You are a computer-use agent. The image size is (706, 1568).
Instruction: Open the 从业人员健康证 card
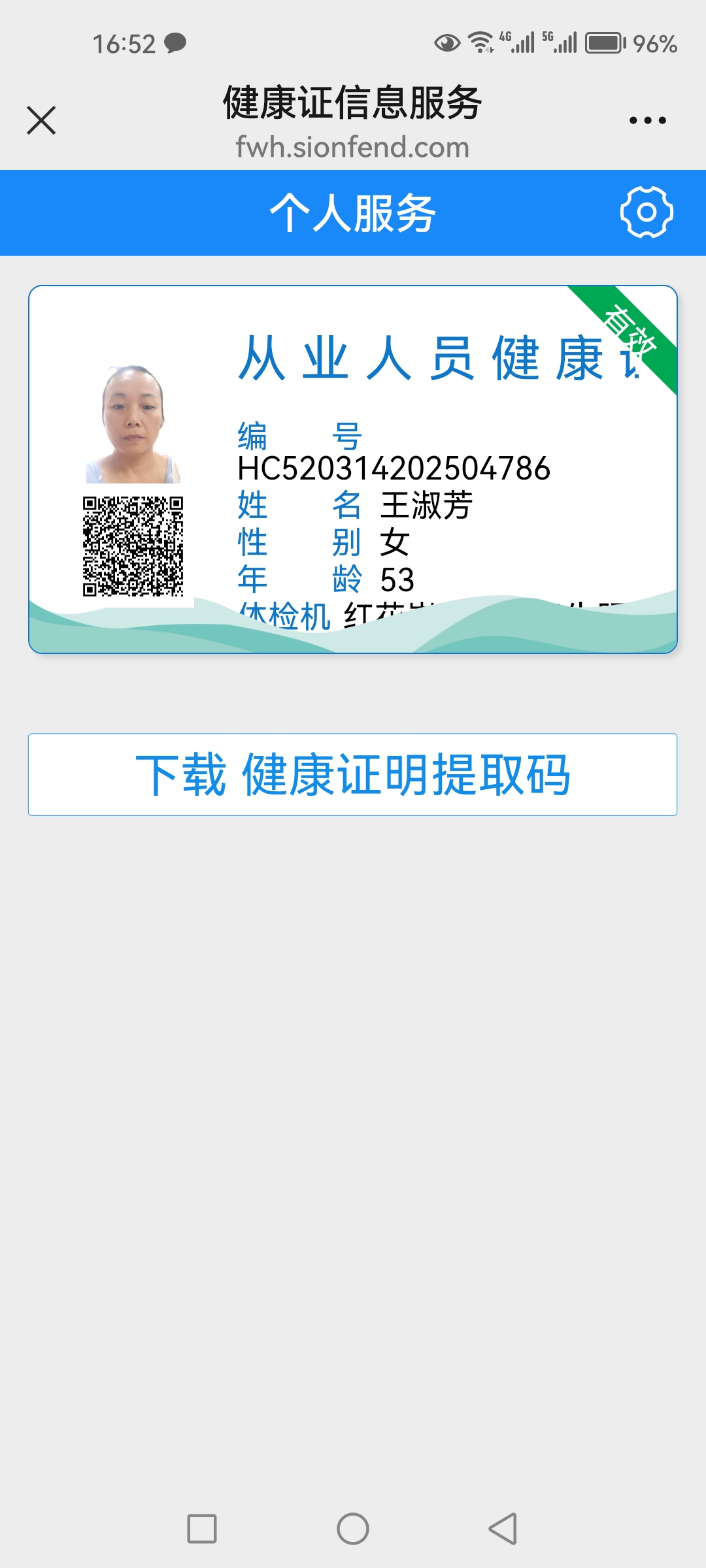pos(353,469)
